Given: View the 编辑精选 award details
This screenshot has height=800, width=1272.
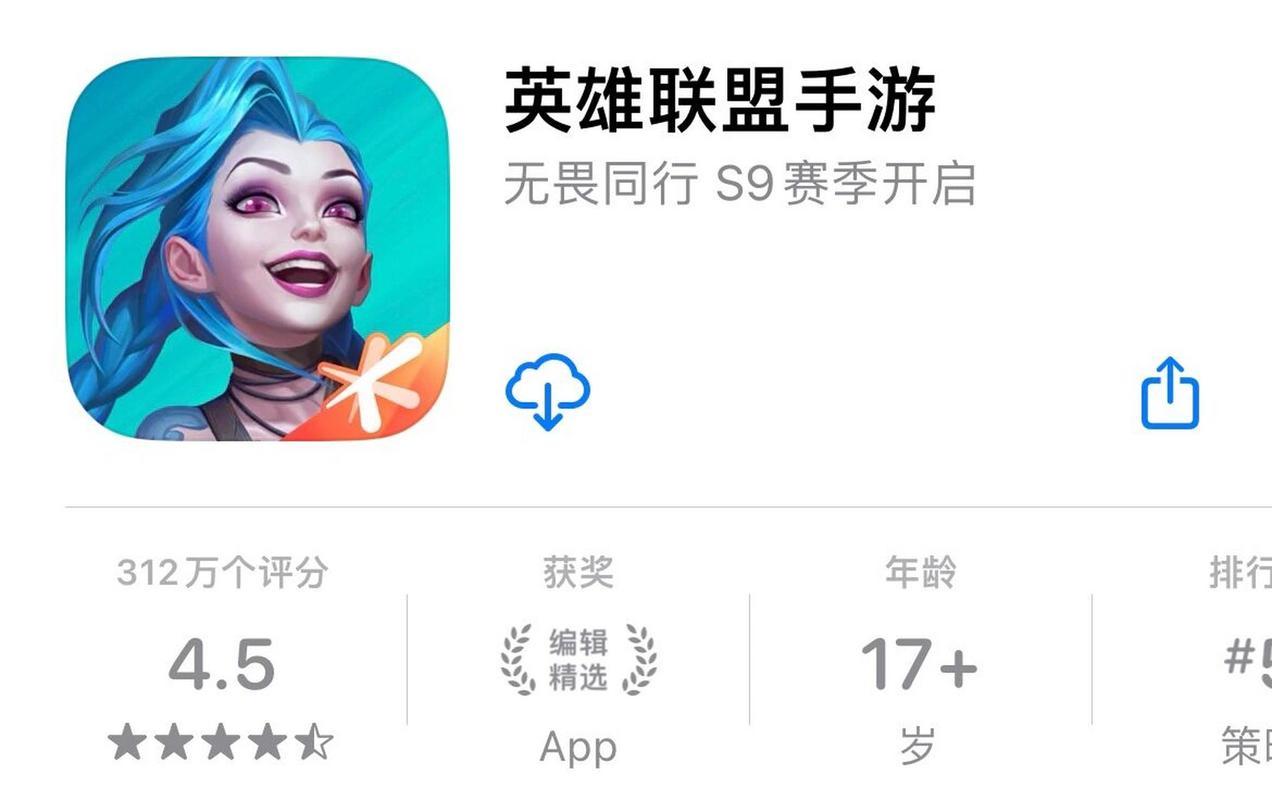Looking at the screenshot, I should coord(579,660).
